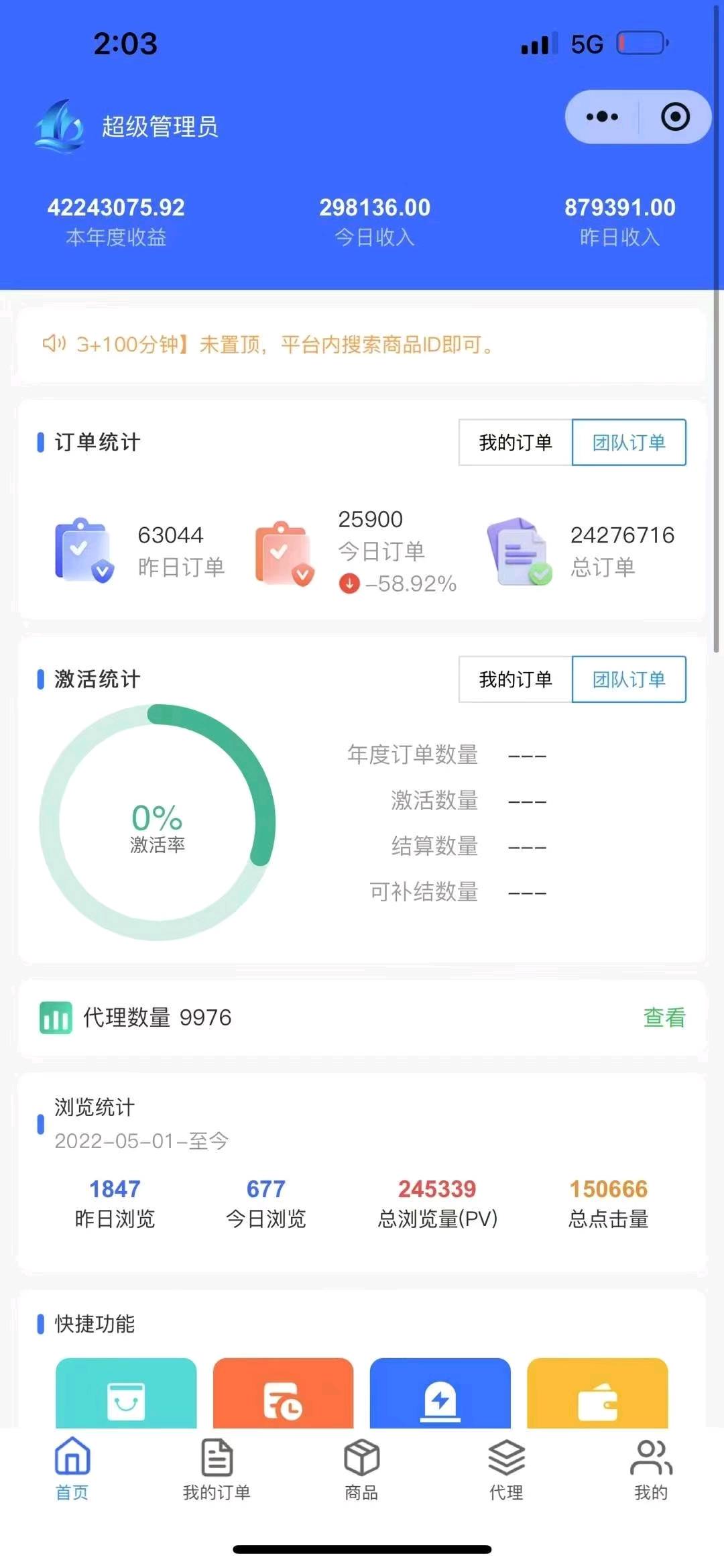Go to the 首页 tab
724x1568 pixels.
point(72,1469)
